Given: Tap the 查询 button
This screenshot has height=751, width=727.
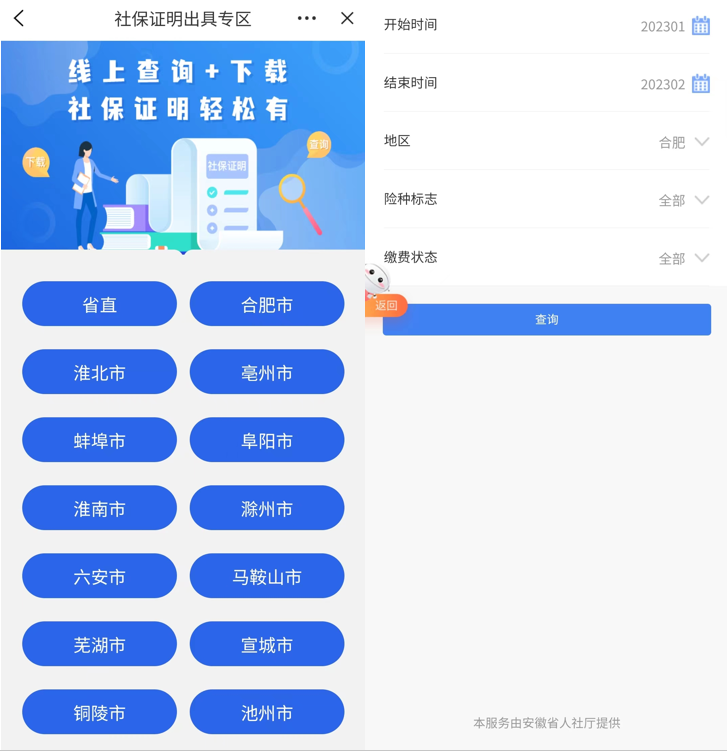Looking at the screenshot, I should tap(546, 319).
